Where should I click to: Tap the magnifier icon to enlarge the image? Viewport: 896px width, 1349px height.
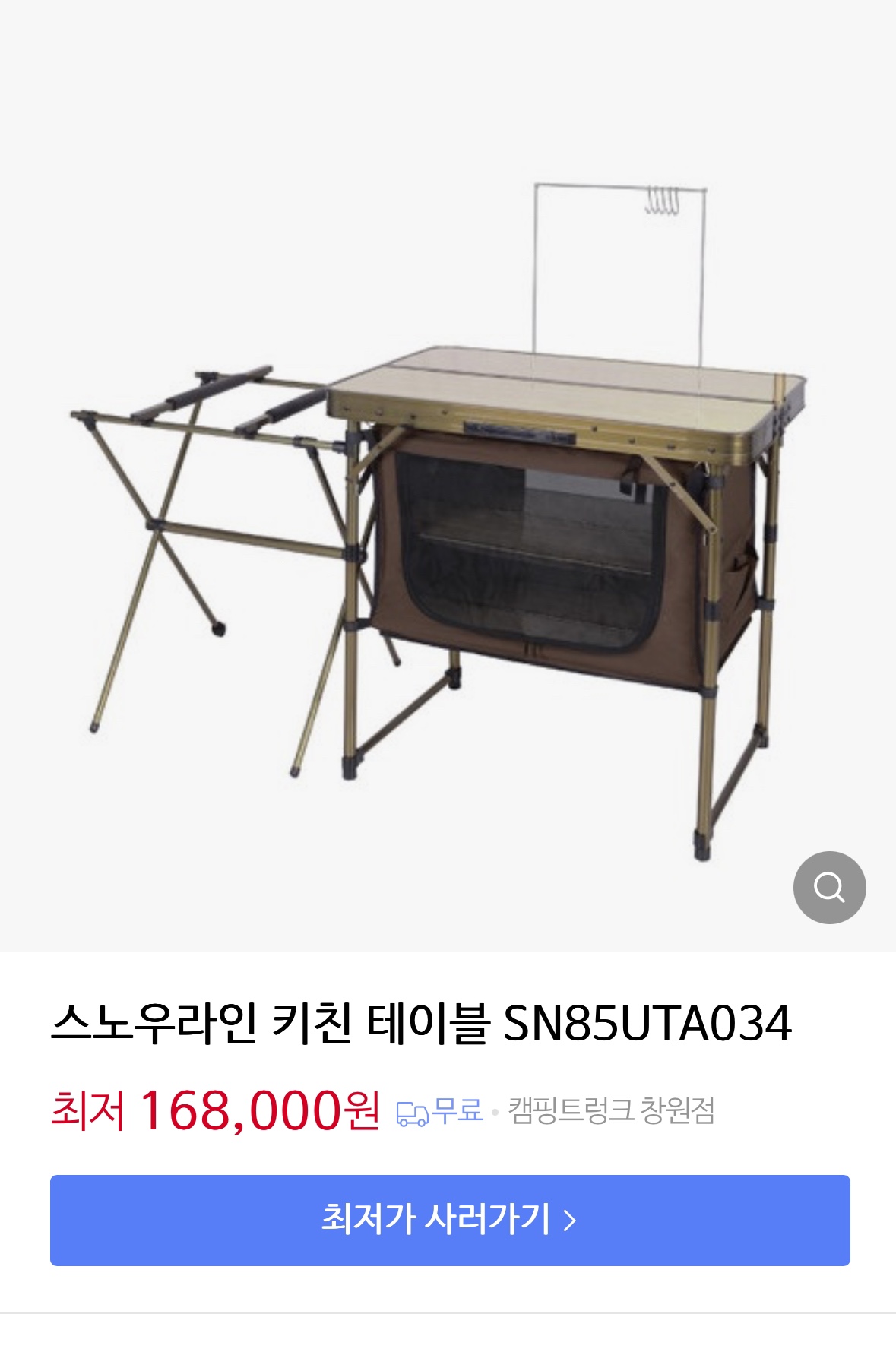pyautogui.click(x=829, y=887)
